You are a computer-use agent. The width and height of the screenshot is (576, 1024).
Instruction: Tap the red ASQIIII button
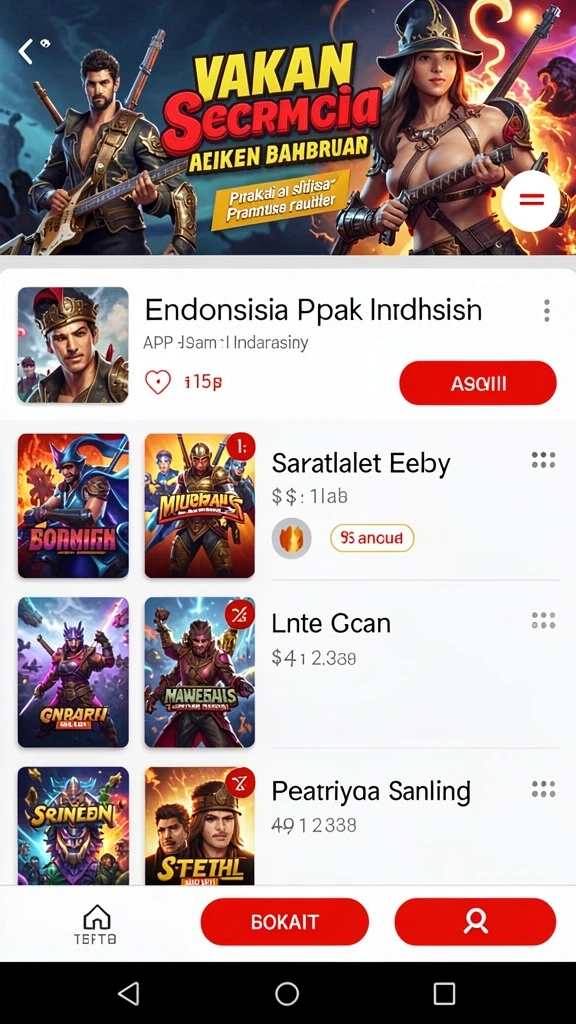click(x=477, y=383)
